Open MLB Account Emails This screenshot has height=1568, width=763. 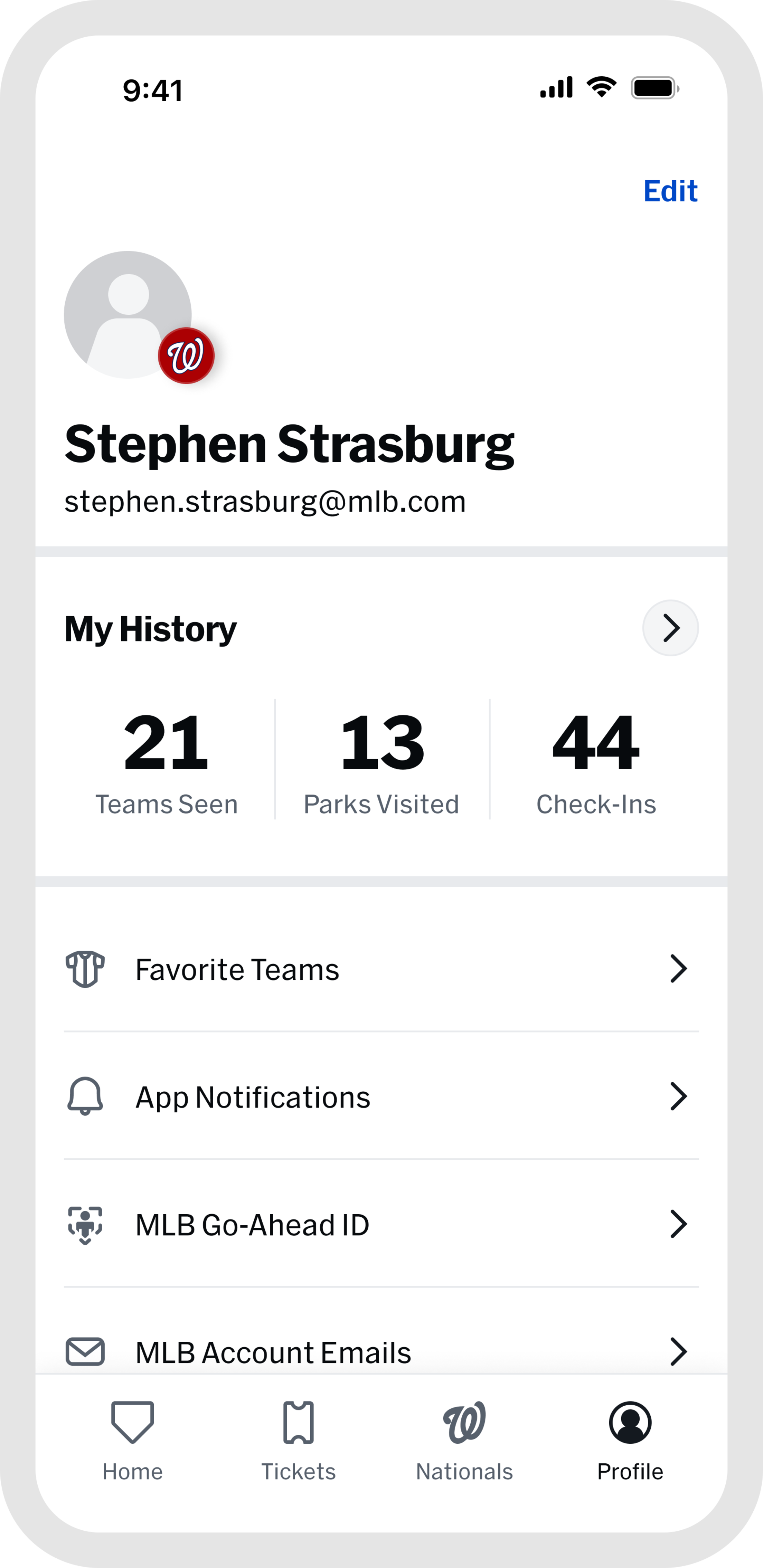[381, 1351]
